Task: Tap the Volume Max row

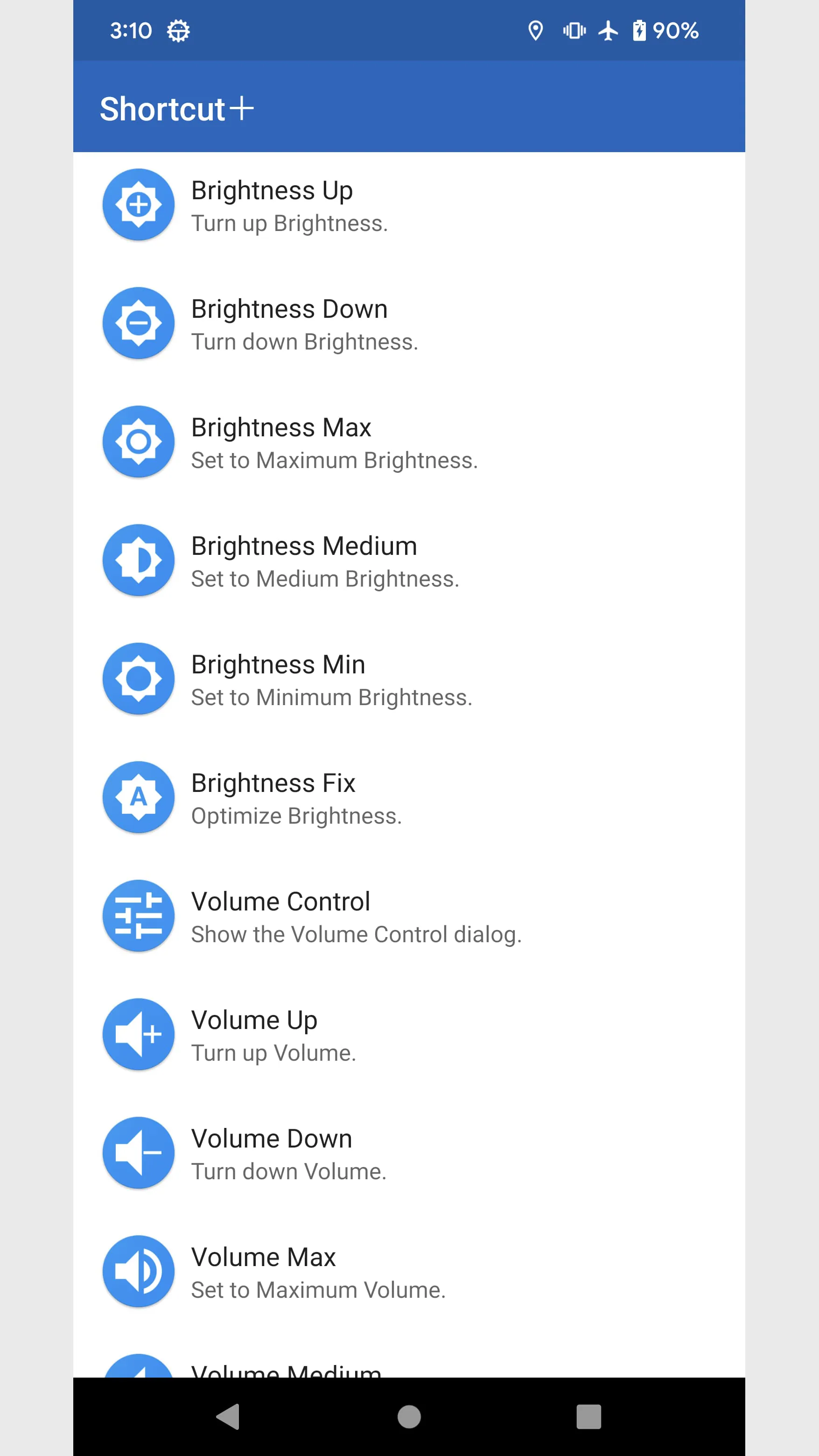Action: (x=409, y=1272)
